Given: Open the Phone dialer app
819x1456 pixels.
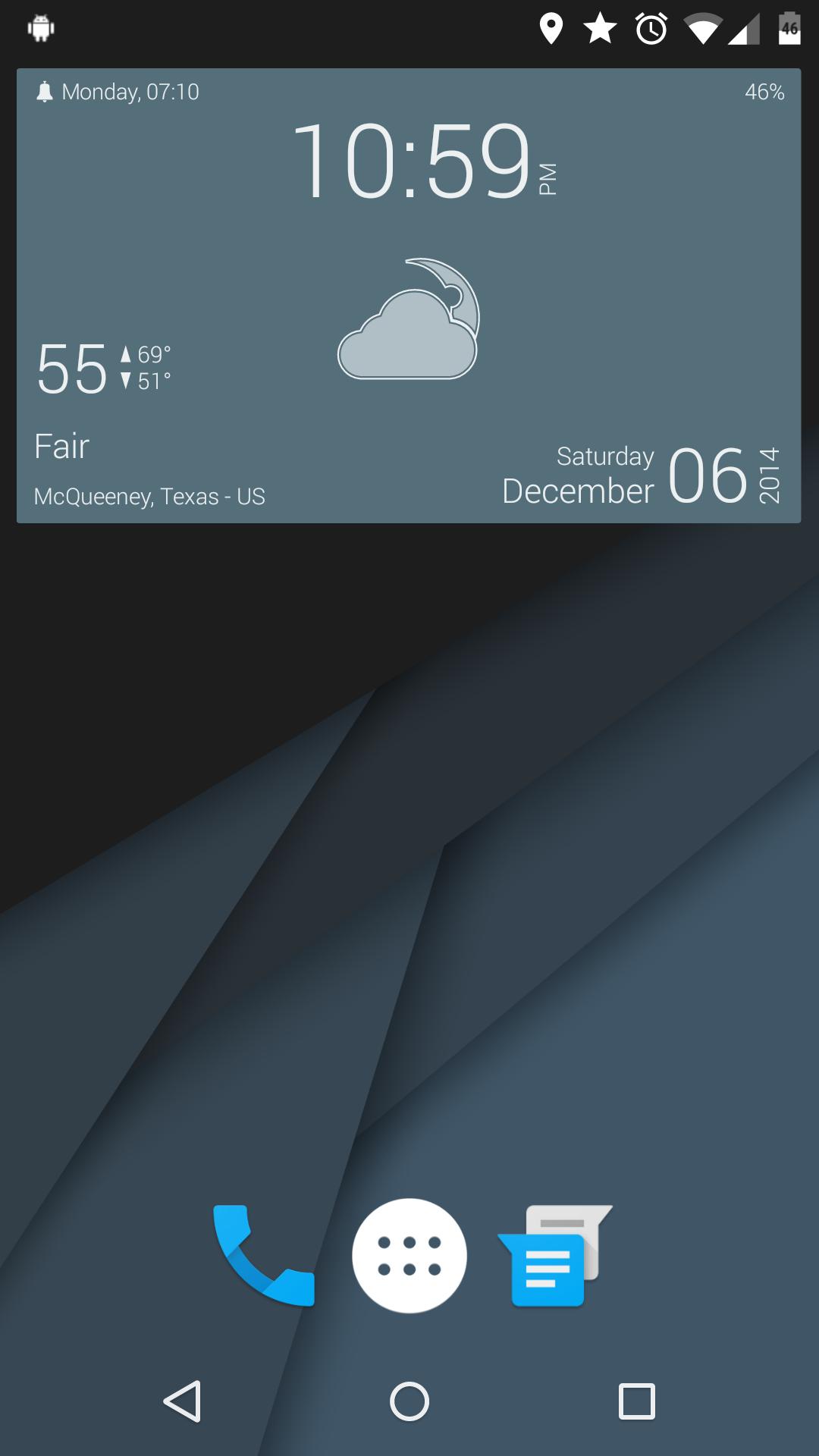Looking at the screenshot, I should pos(264,1255).
